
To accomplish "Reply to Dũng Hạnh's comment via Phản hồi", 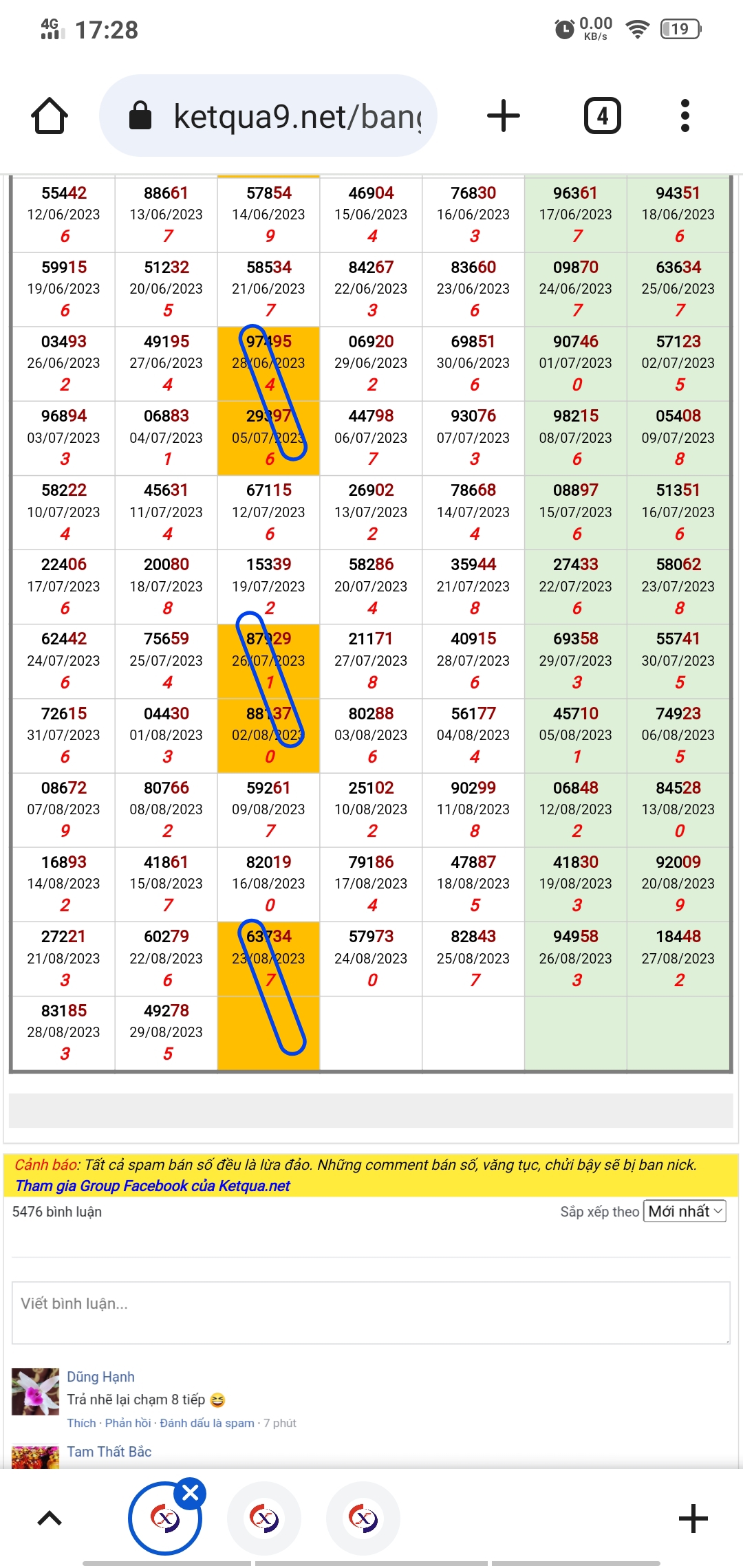I will [127, 1423].
